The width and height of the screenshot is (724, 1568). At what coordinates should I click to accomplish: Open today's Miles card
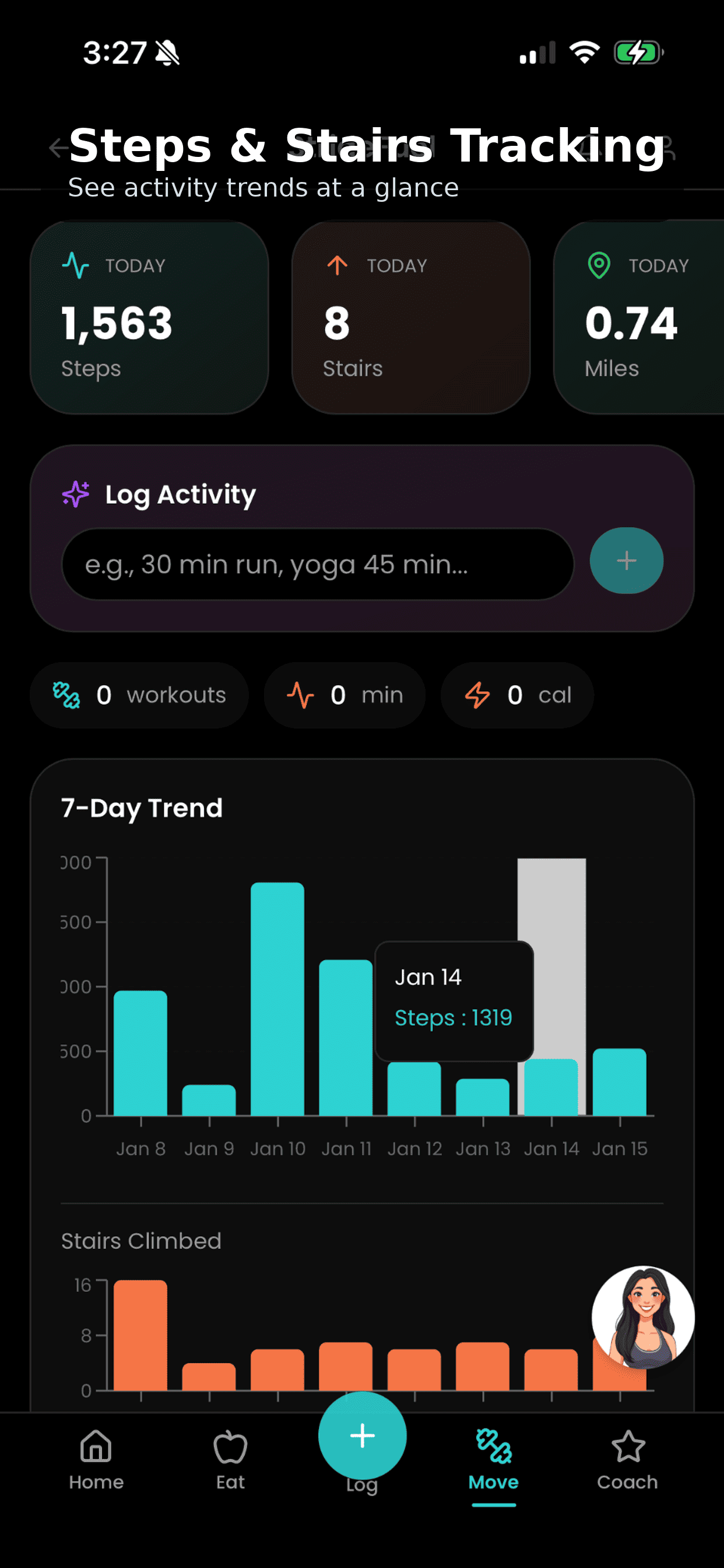click(x=639, y=317)
